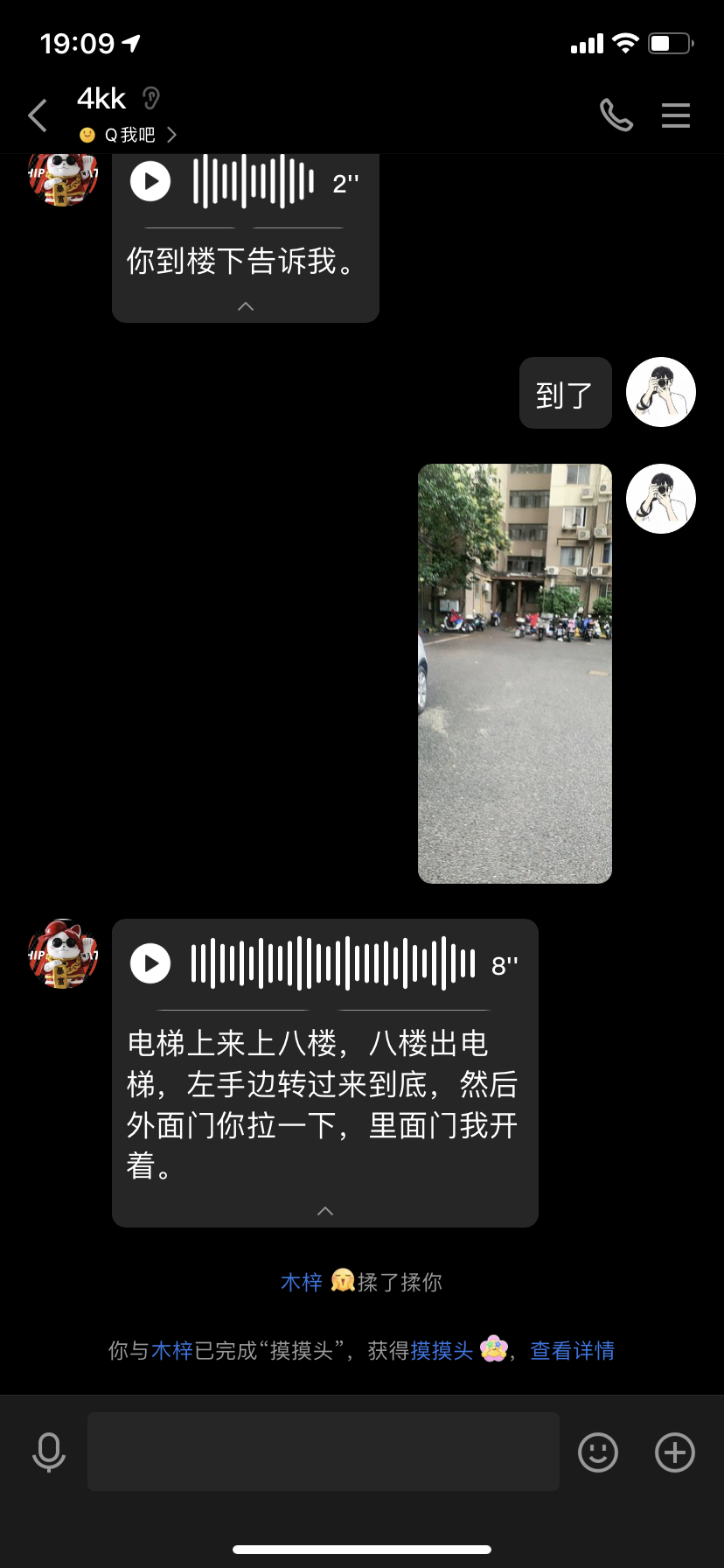Screen dimensions: 724x1568
Task: Open the attachment plus menu
Action: (x=673, y=1451)
